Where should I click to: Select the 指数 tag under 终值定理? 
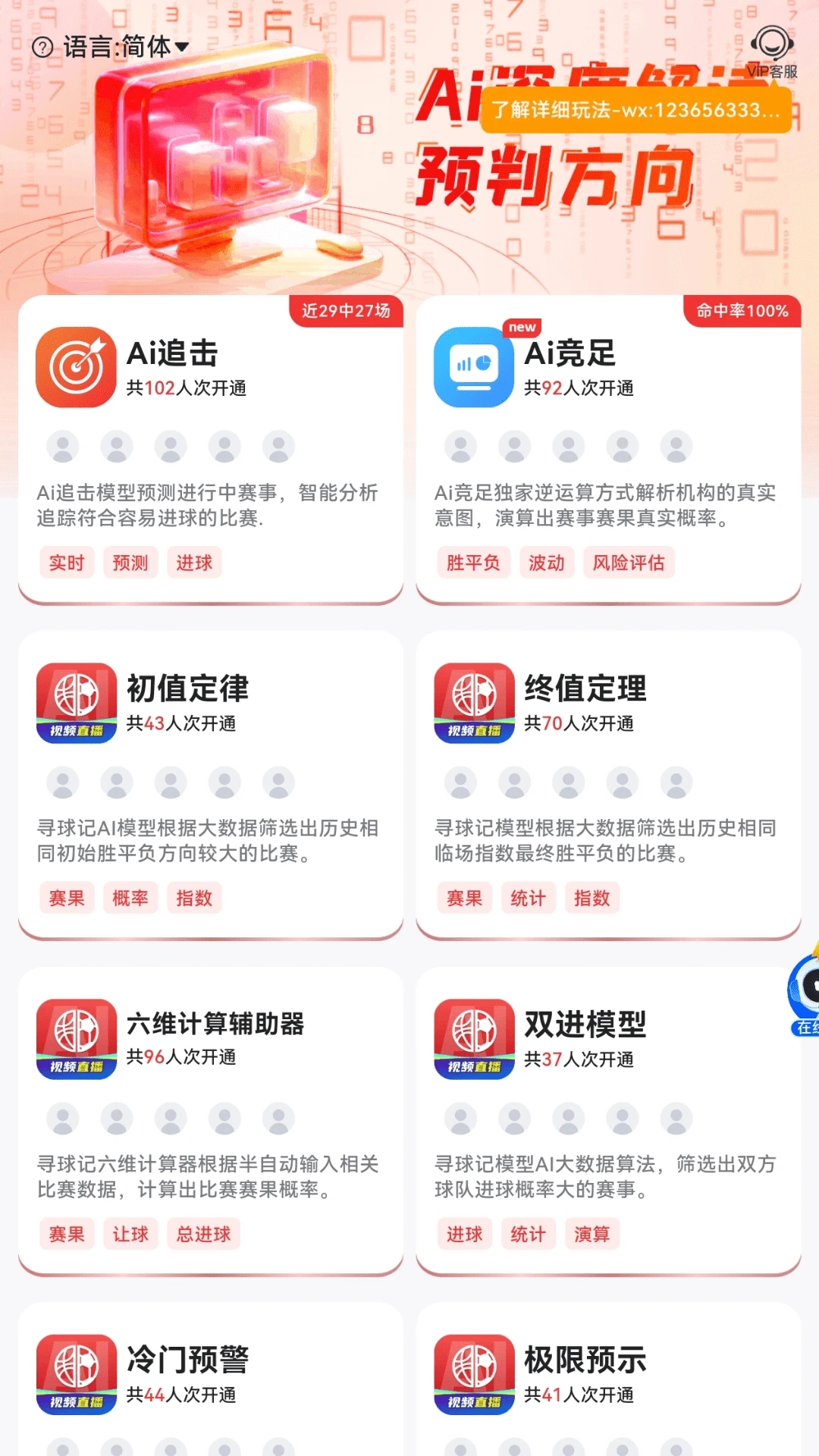593,898
